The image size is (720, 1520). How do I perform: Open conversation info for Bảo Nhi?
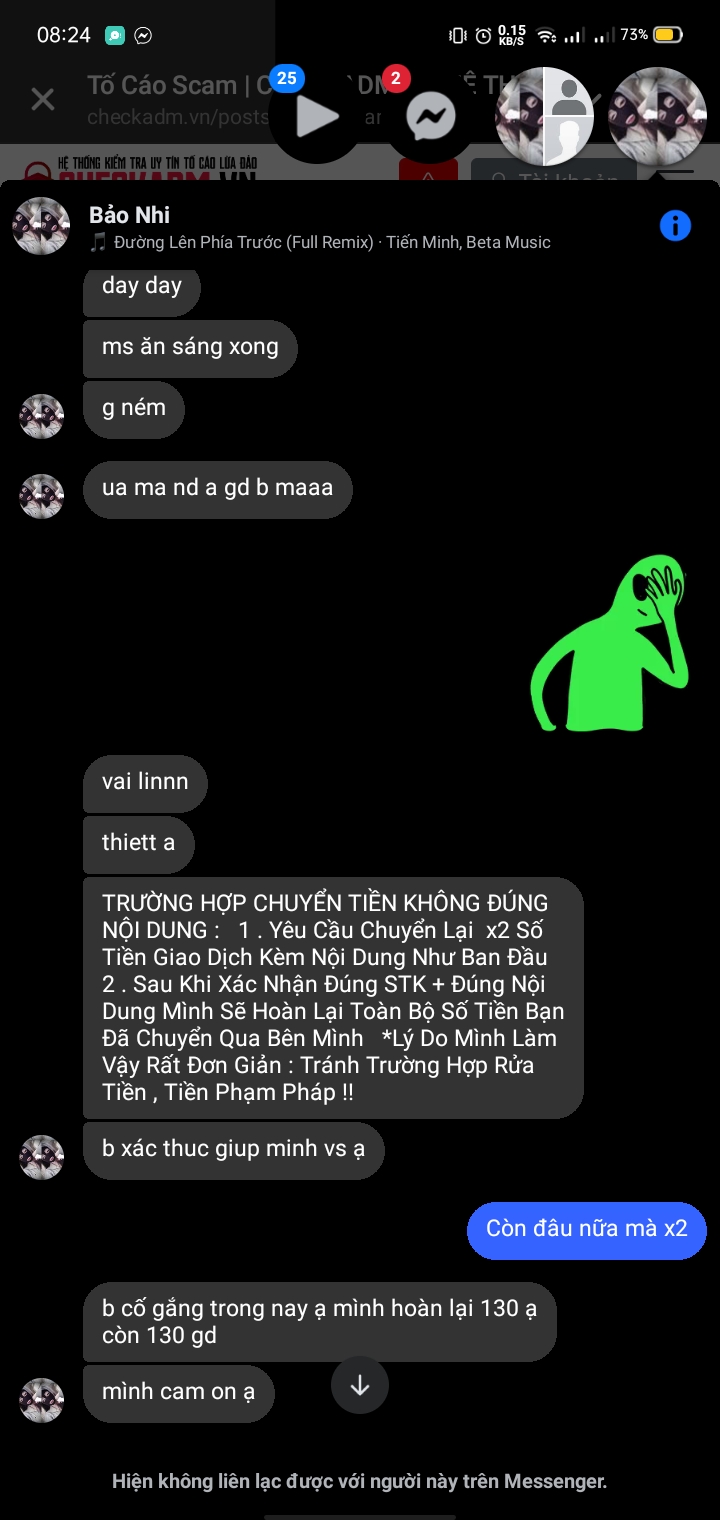tap(675, 226)
